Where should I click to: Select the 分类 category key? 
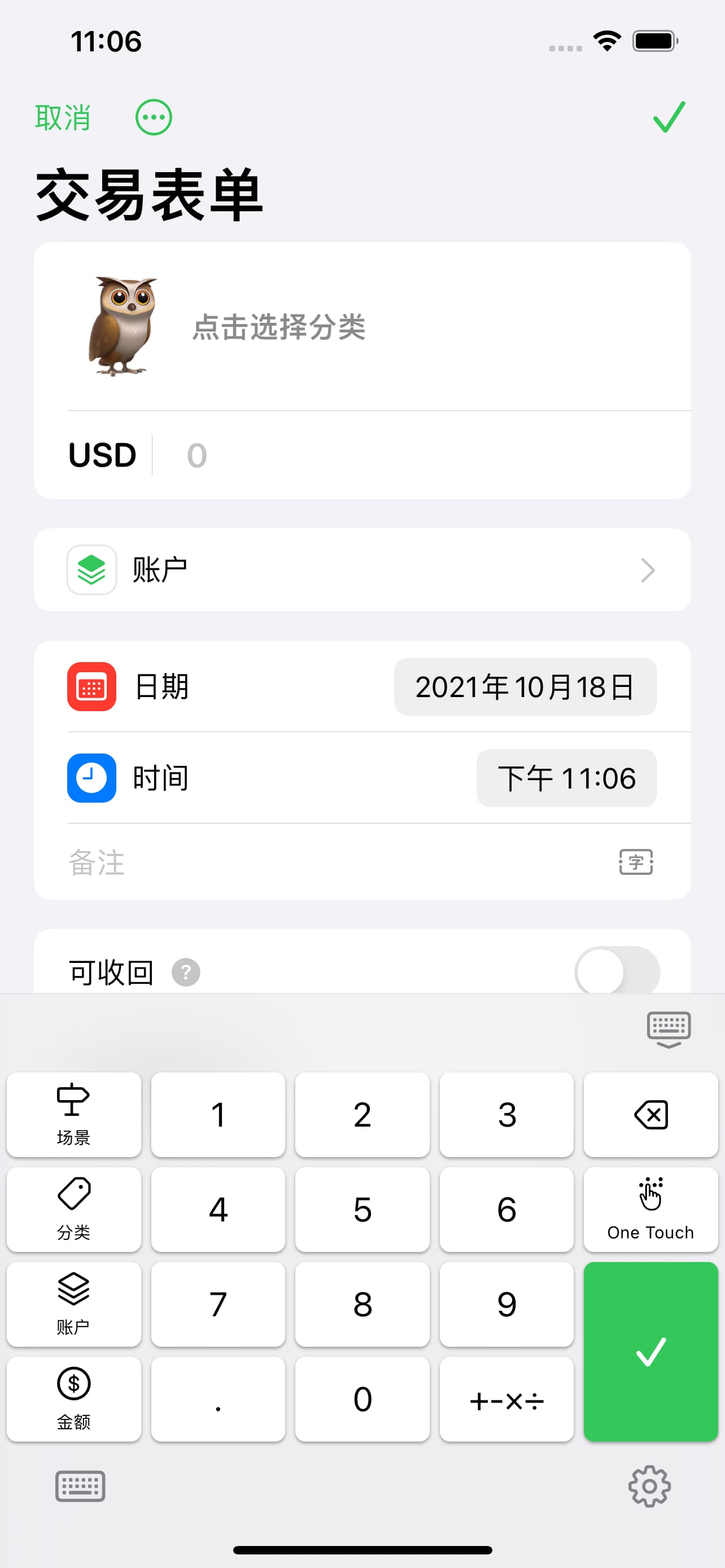(73, 1210)
